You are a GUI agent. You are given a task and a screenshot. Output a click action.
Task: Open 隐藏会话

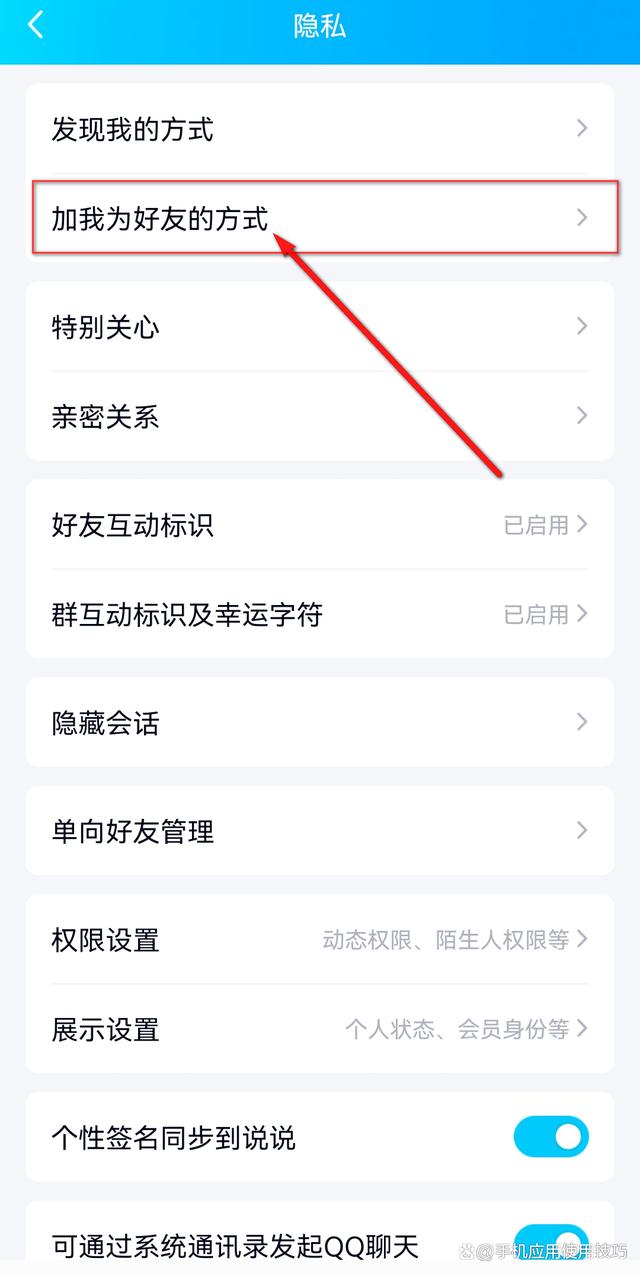tap(320, 722)
